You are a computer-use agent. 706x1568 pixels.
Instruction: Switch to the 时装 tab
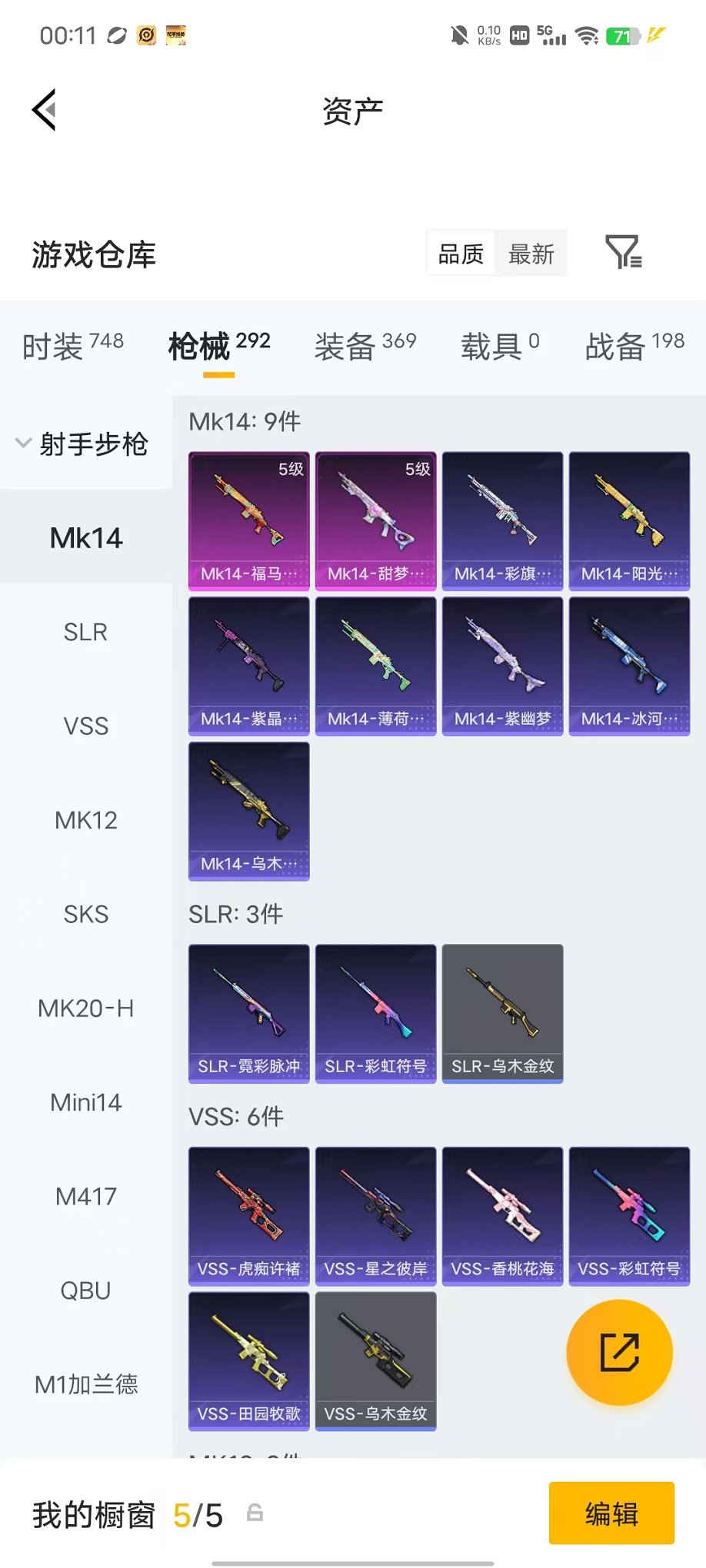pos(73,346)
